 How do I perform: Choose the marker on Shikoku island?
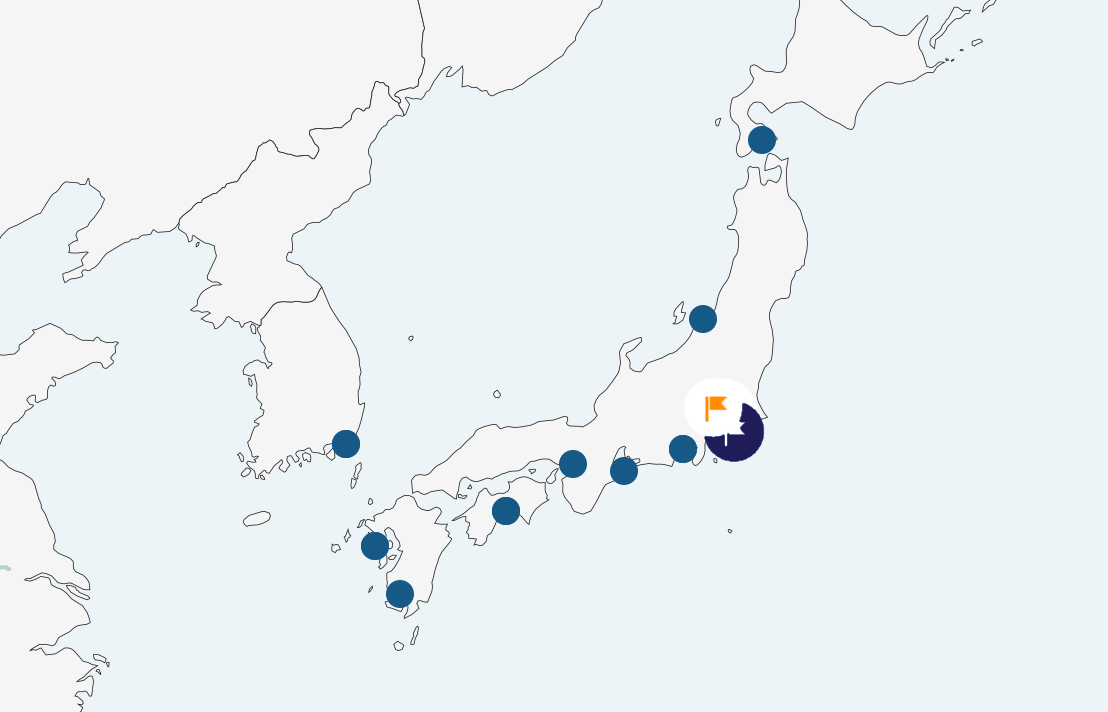(x=506, y=511)
